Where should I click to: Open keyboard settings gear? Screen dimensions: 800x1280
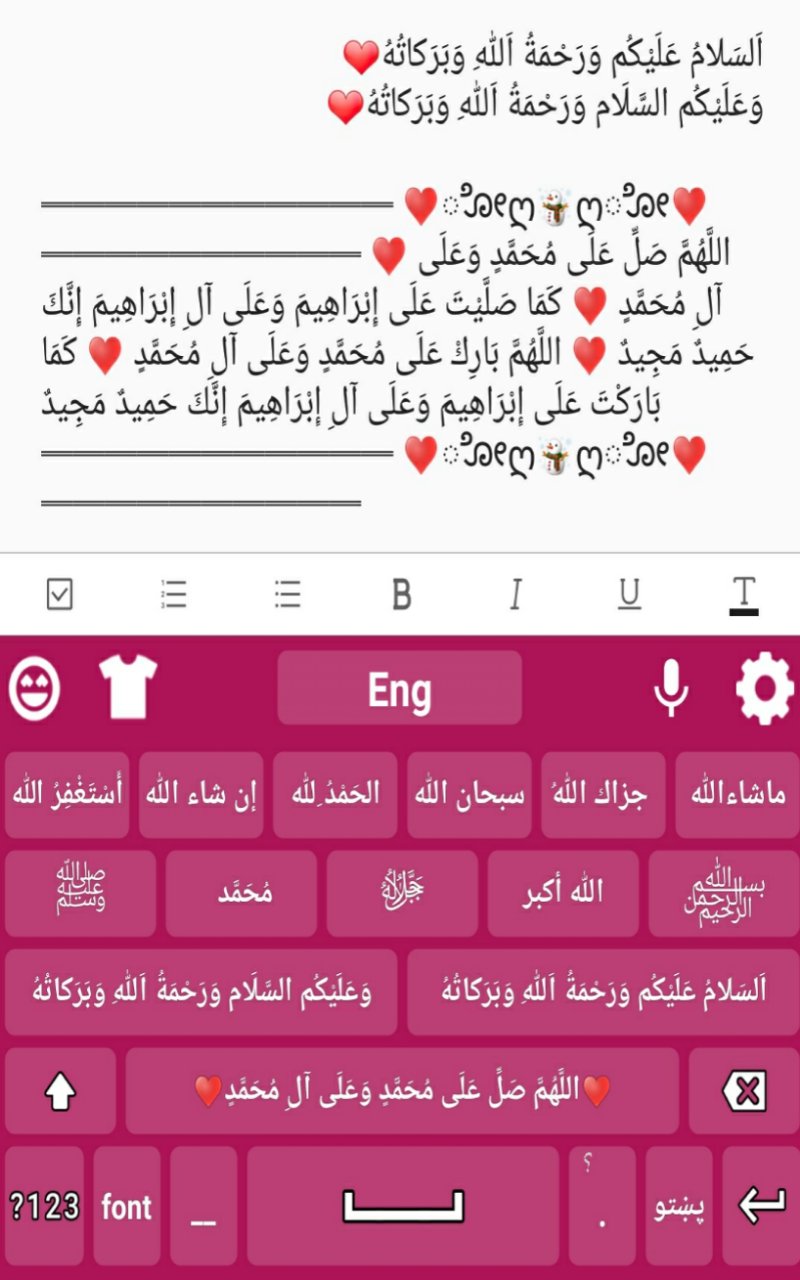tap(765, 689)
